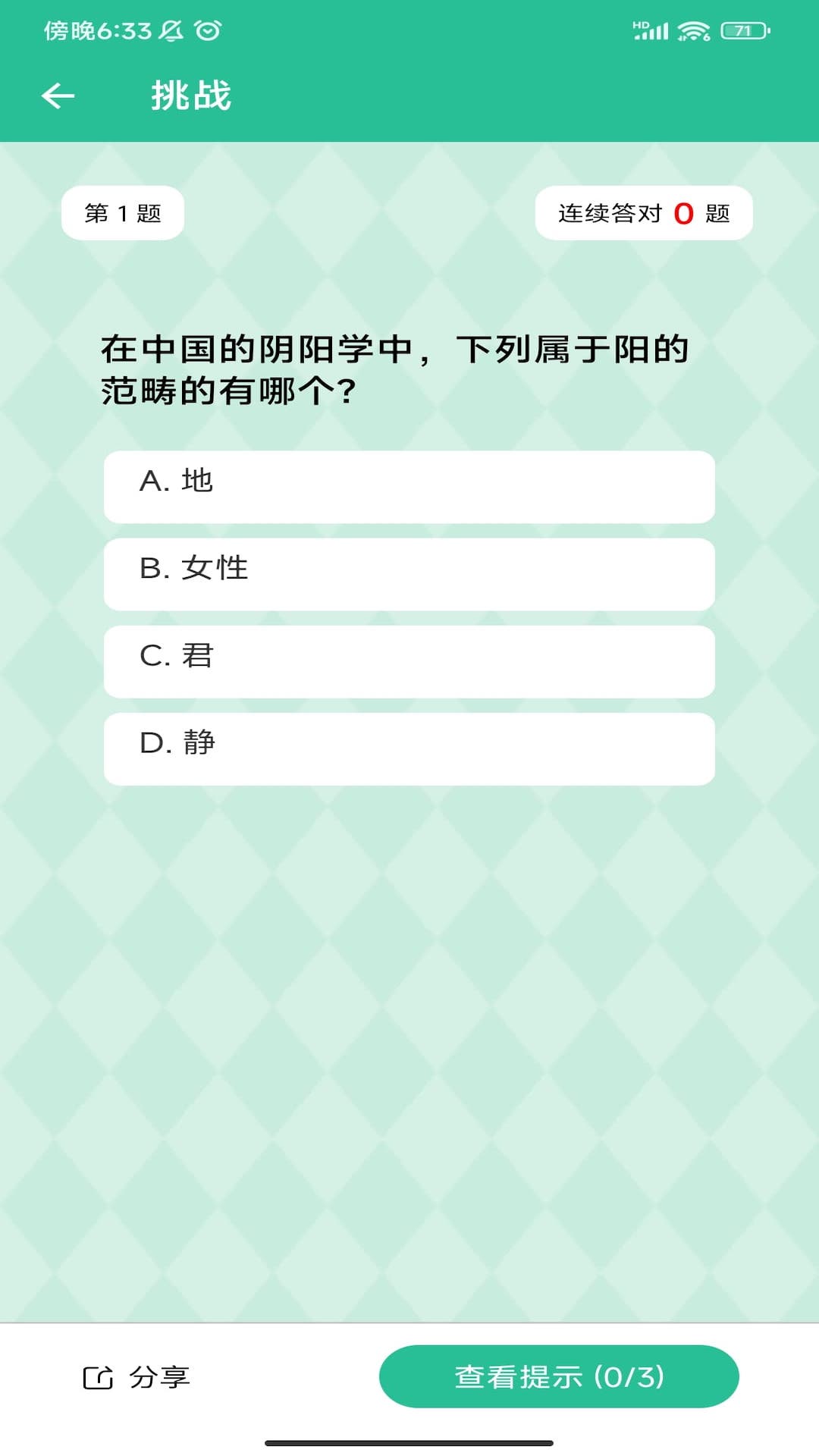Click the question text to review it
The height and width of the screenshot is (1456, 819).
394,368
